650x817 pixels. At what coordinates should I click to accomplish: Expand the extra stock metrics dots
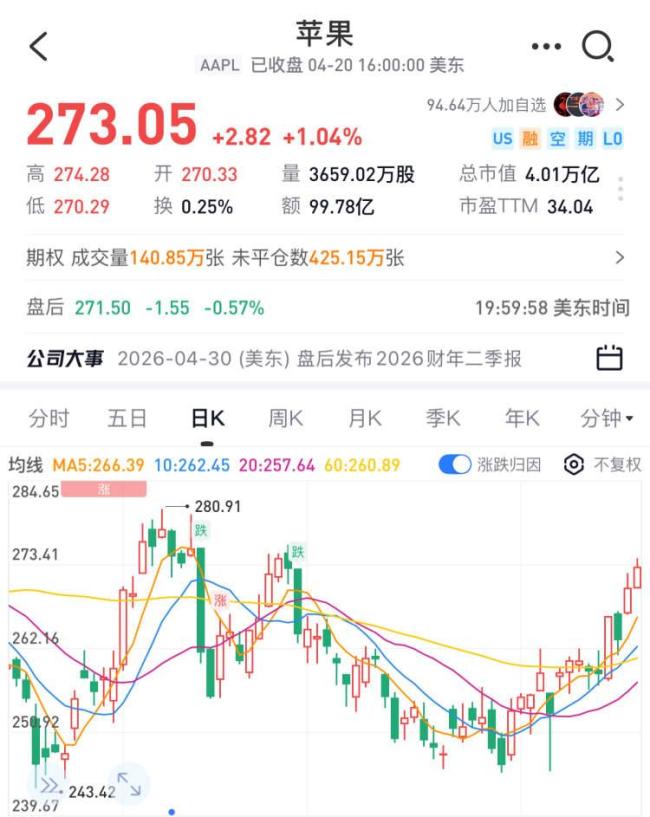point(621,190)
